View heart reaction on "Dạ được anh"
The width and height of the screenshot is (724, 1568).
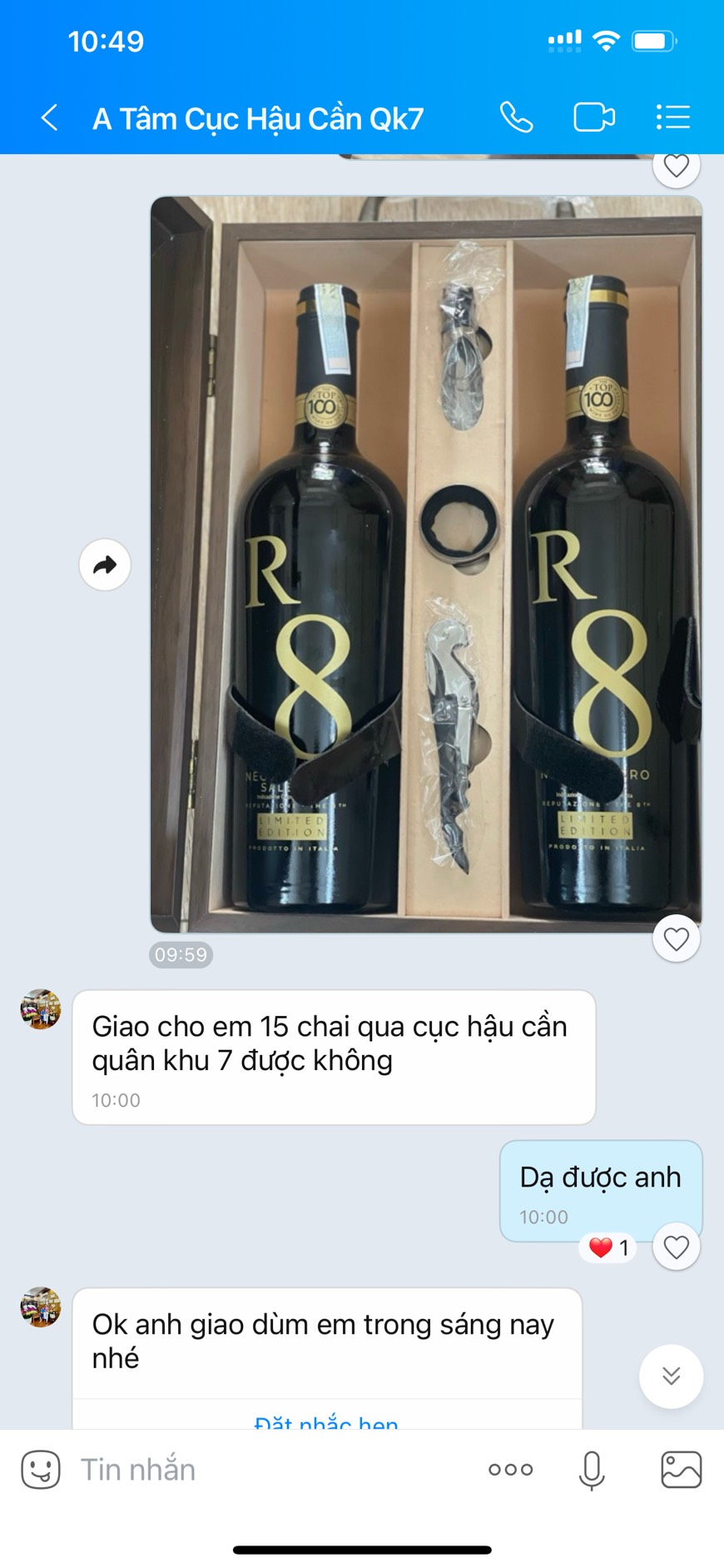[608, 1247]
